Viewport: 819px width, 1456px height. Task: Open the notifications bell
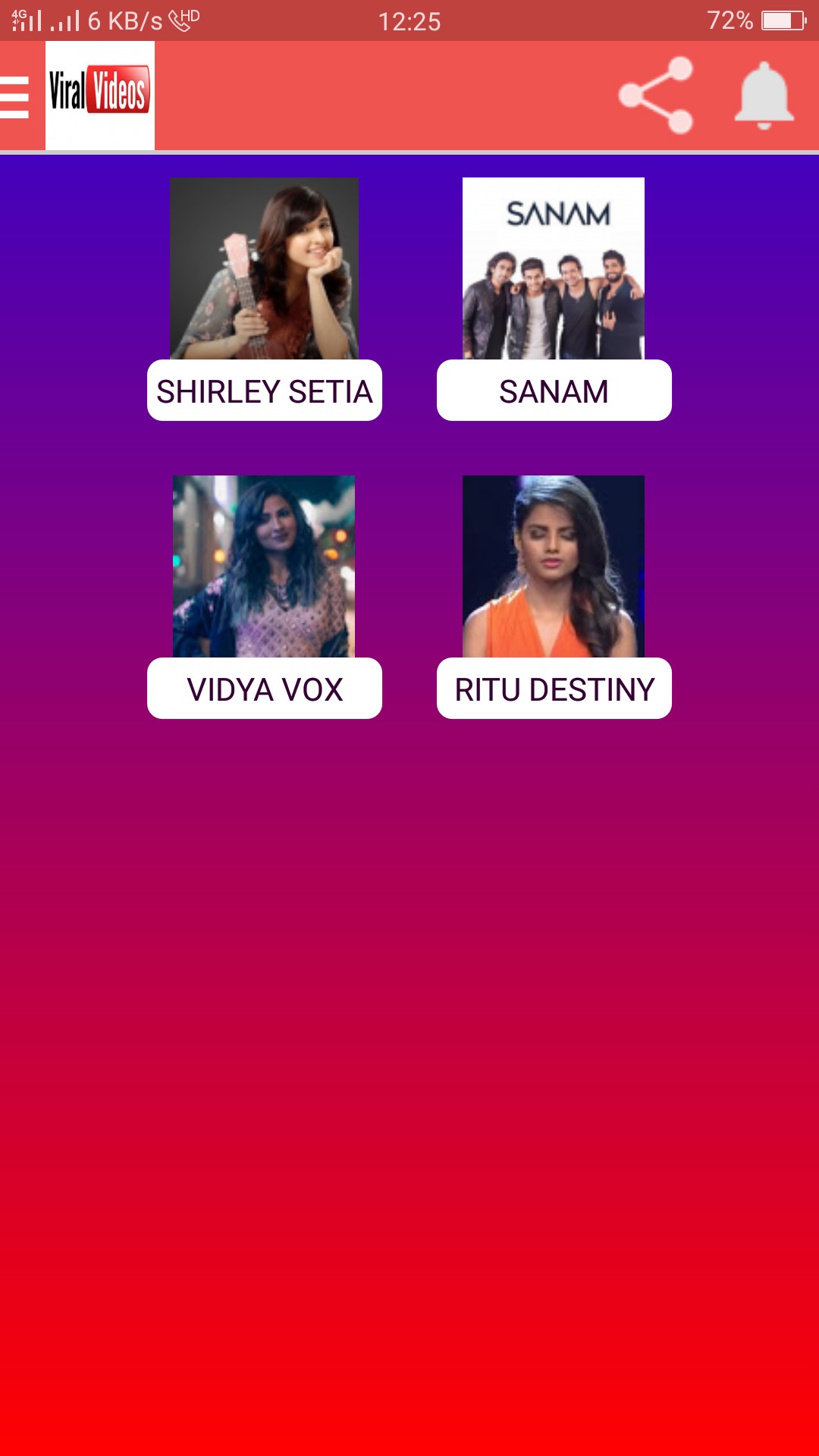(x=764, y=96)
